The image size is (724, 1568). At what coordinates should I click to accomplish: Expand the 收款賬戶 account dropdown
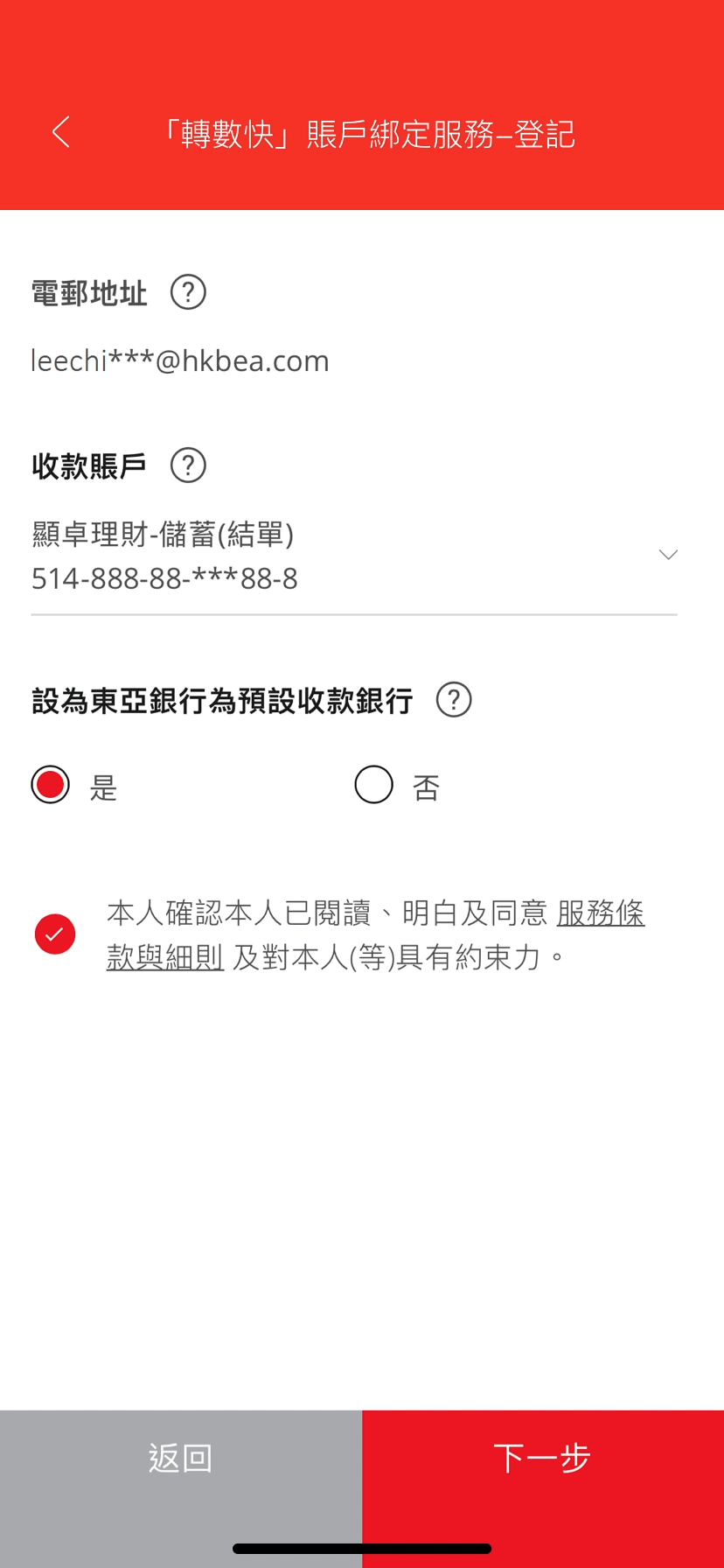(x=354, y=556)
